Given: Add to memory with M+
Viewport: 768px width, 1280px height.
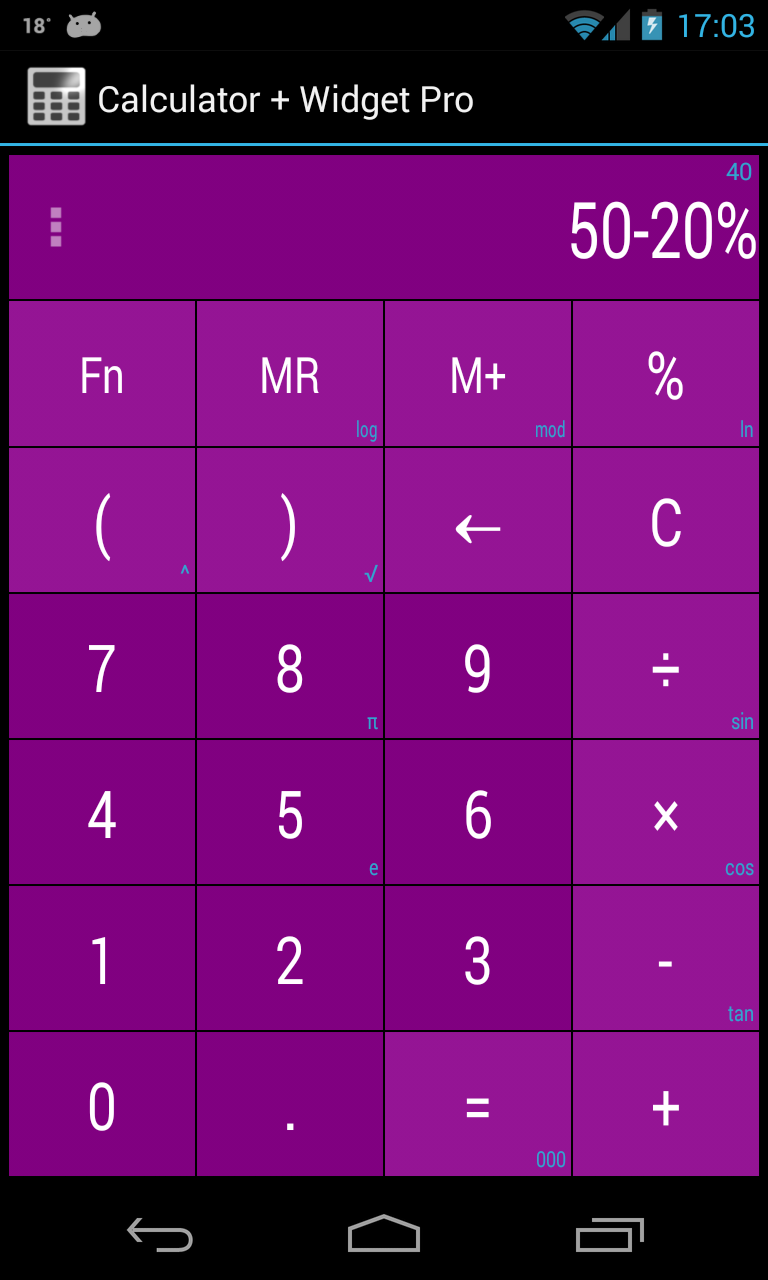Looking at the screenshot, I should (478, 374).
